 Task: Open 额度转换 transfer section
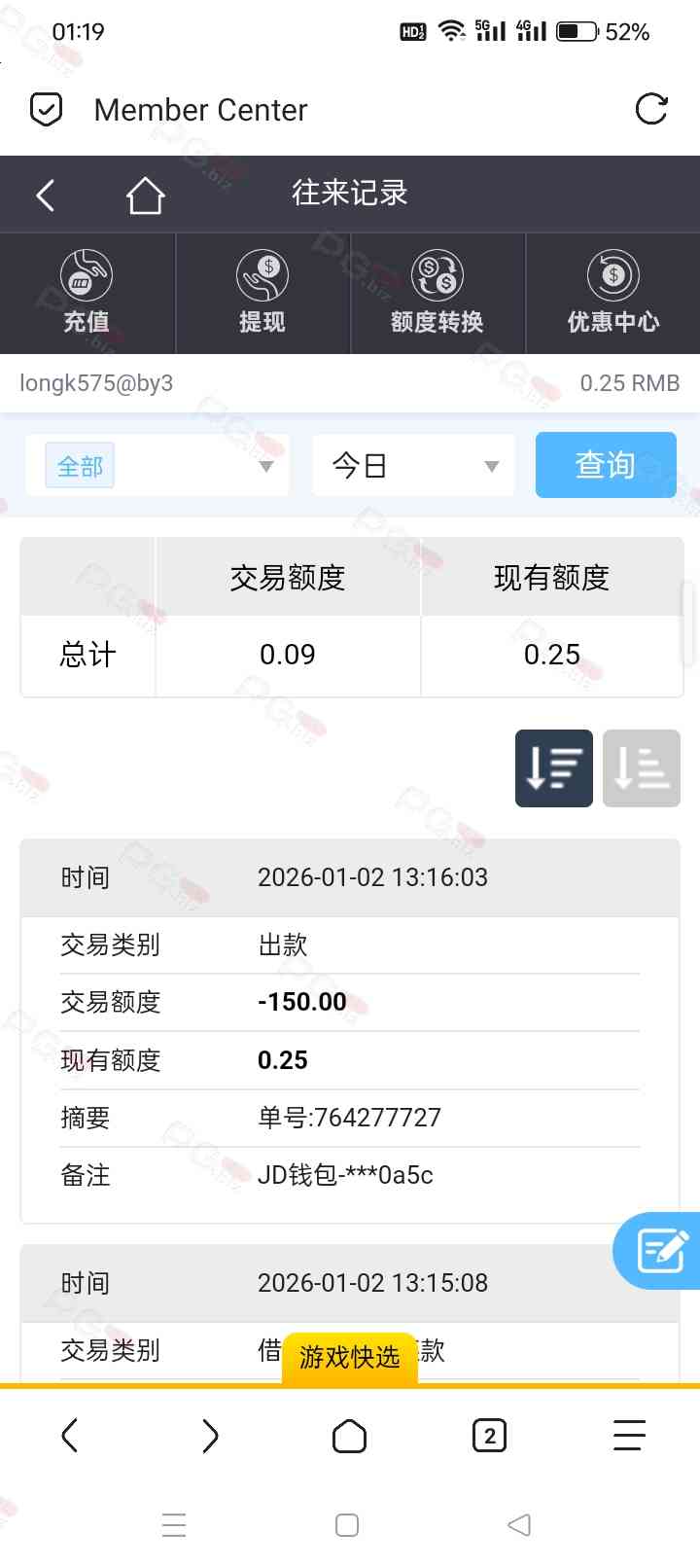pos(437,293)
